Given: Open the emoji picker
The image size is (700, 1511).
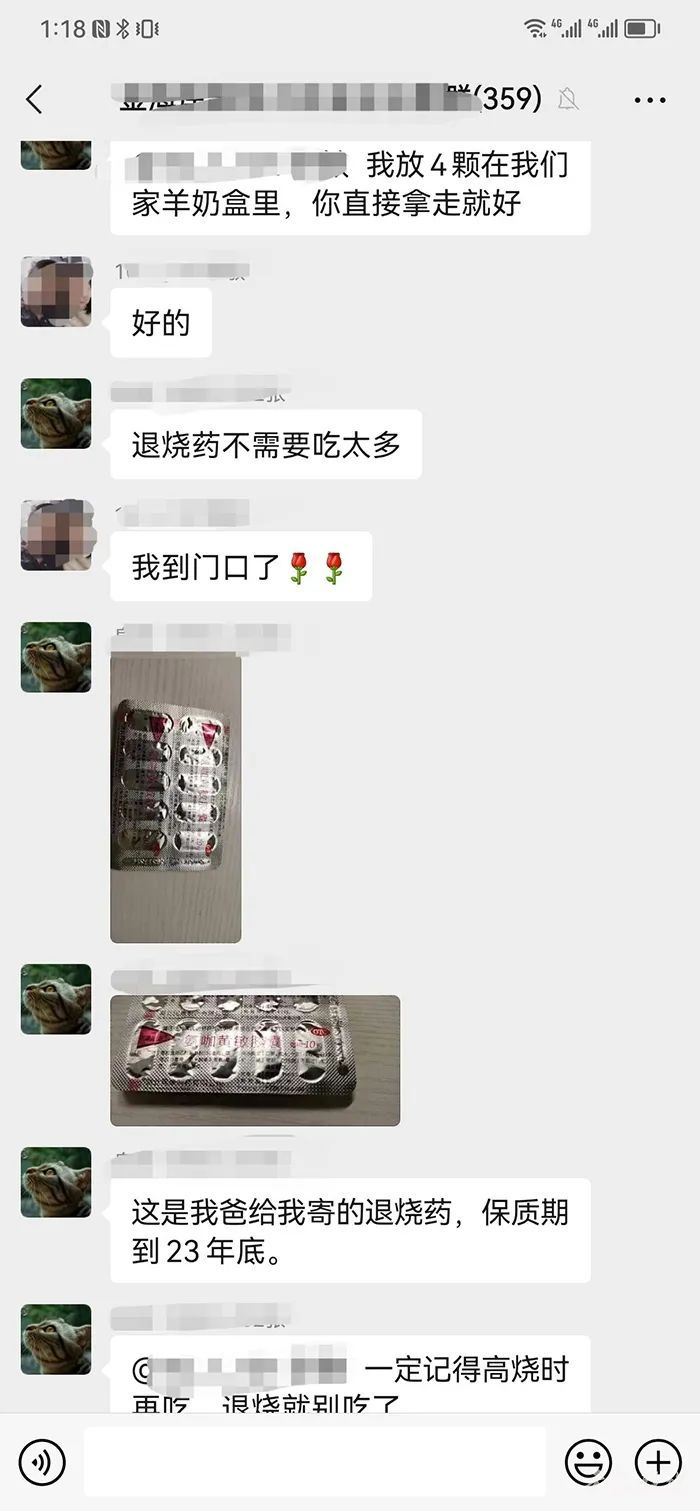Looking at the screenshot, I should [x=588, y=1463].
